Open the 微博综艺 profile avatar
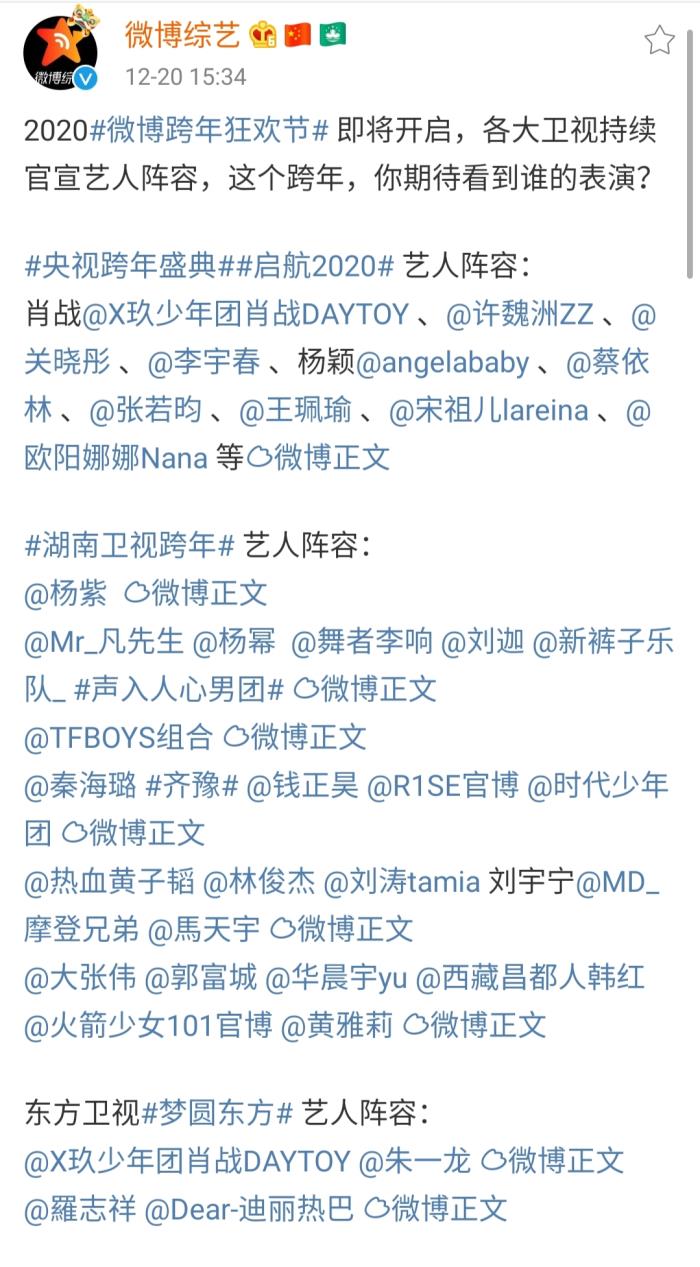The width and height of the screenshot is (700, 1267). (x=60, y=54)
